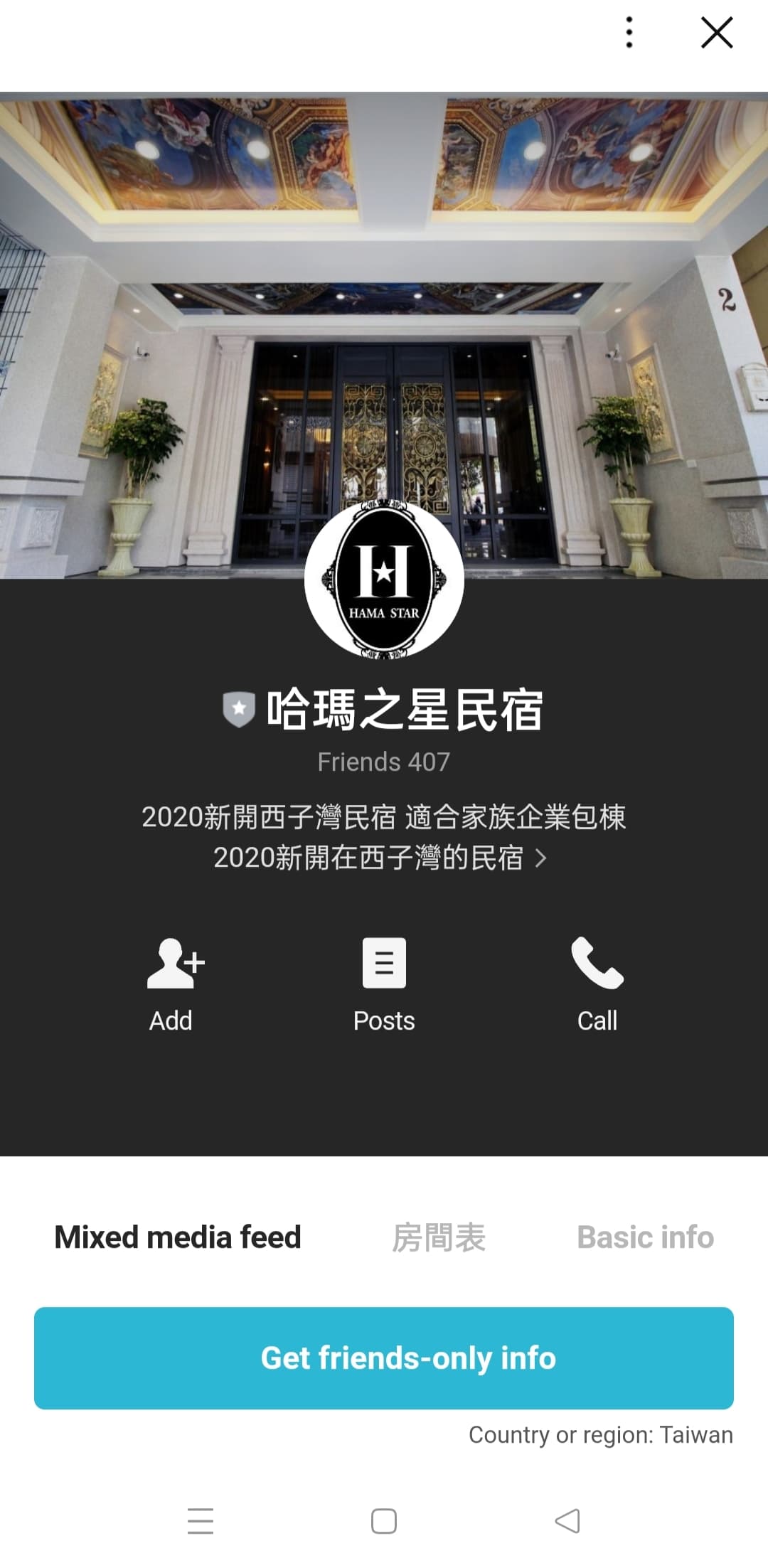Open the three-dot overflow menu
This screenshot has height=1568, width=768.
click(629, 33)
